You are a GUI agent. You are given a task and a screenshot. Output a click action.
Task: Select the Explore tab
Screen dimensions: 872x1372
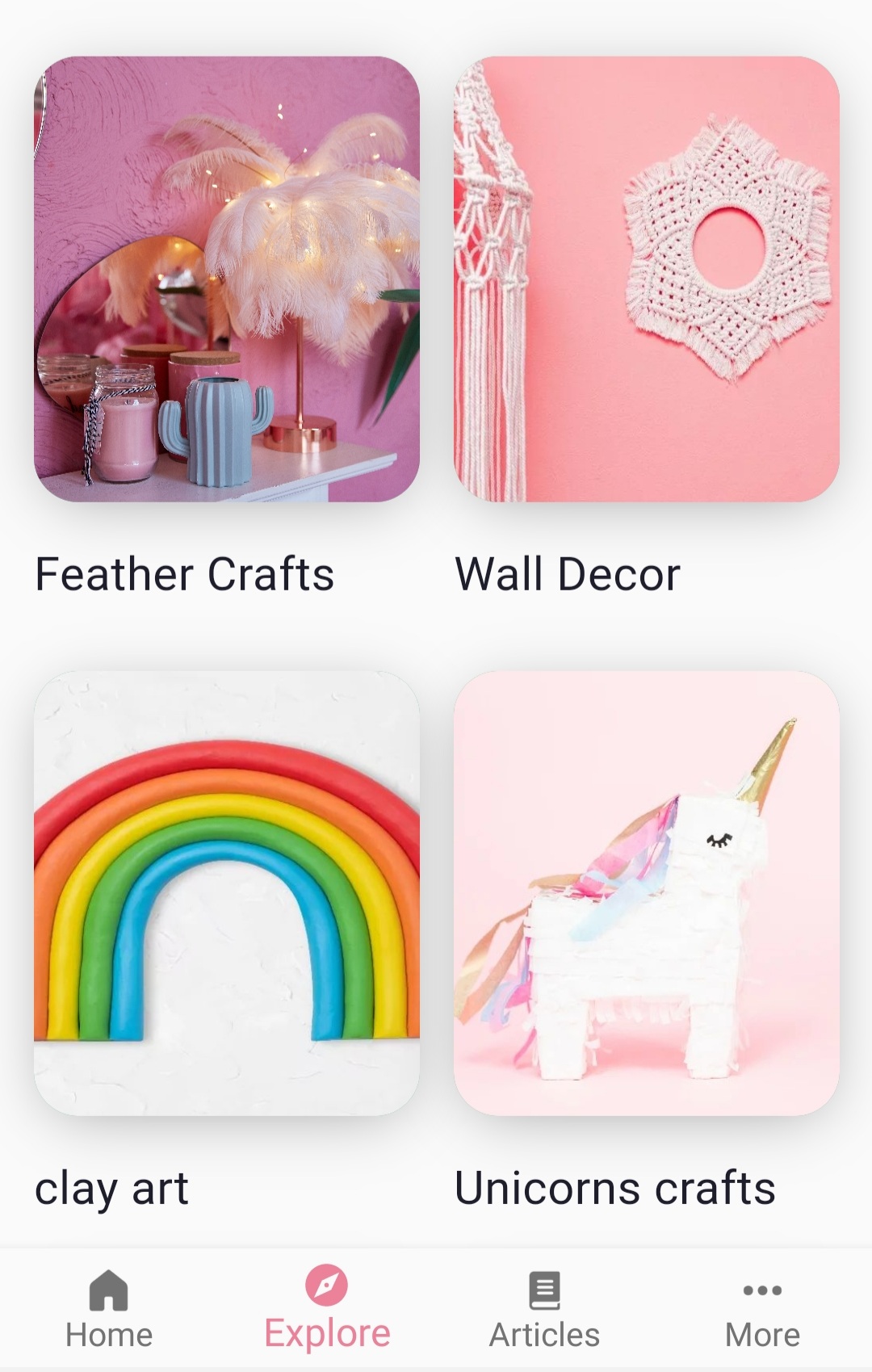tap(327, 1310)
